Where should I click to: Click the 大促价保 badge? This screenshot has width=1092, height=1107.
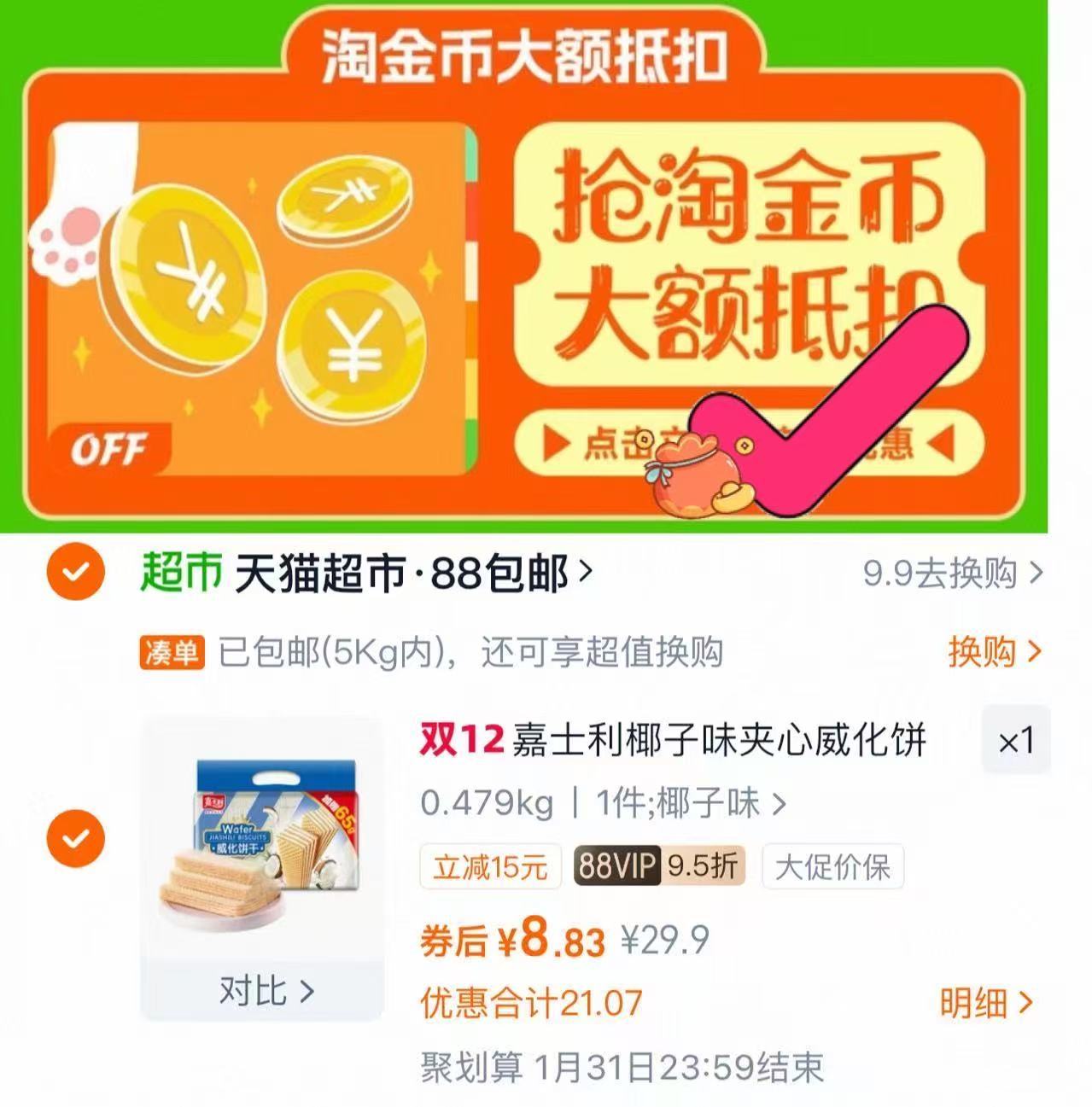832,867
